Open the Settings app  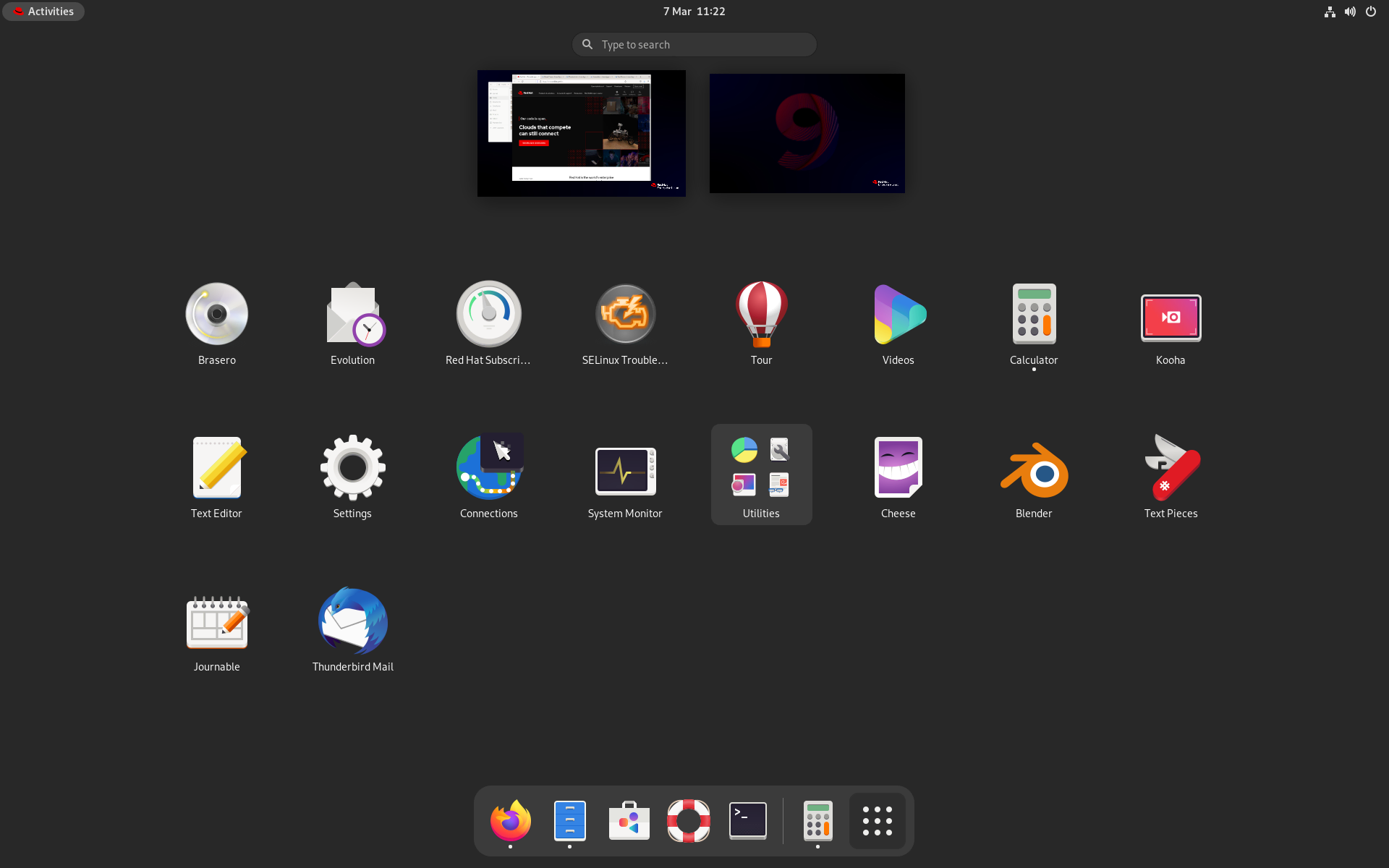(352, 469)
